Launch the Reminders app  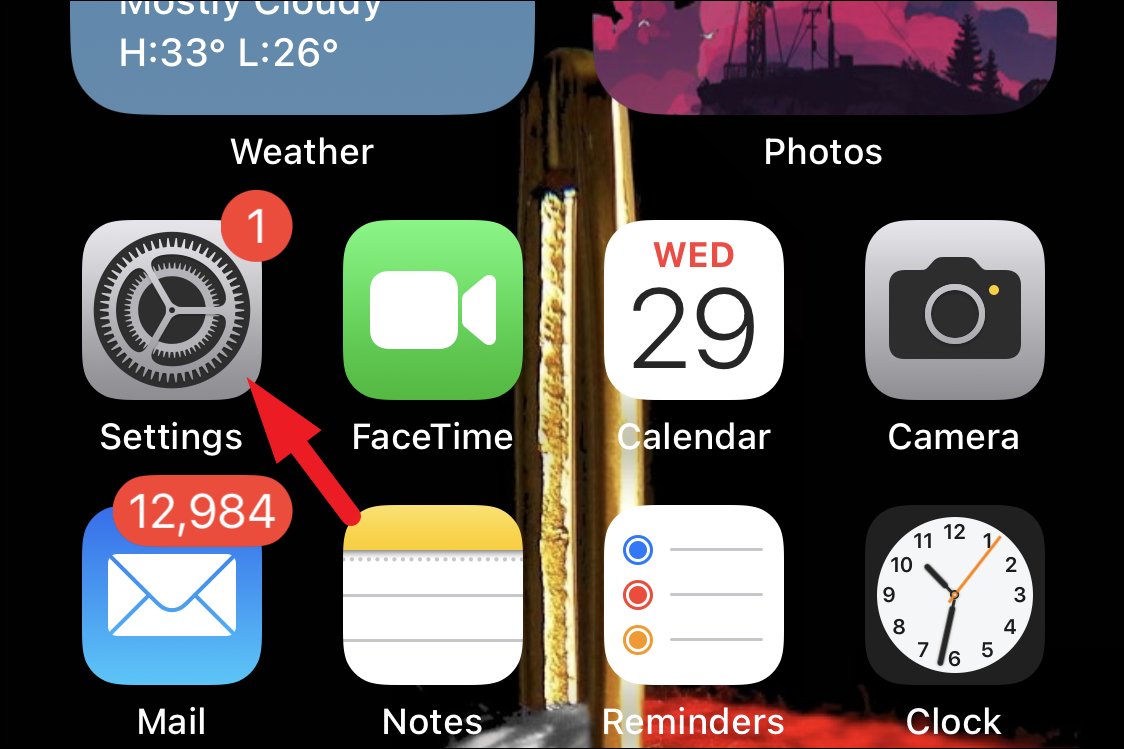(x=693, y=596)
